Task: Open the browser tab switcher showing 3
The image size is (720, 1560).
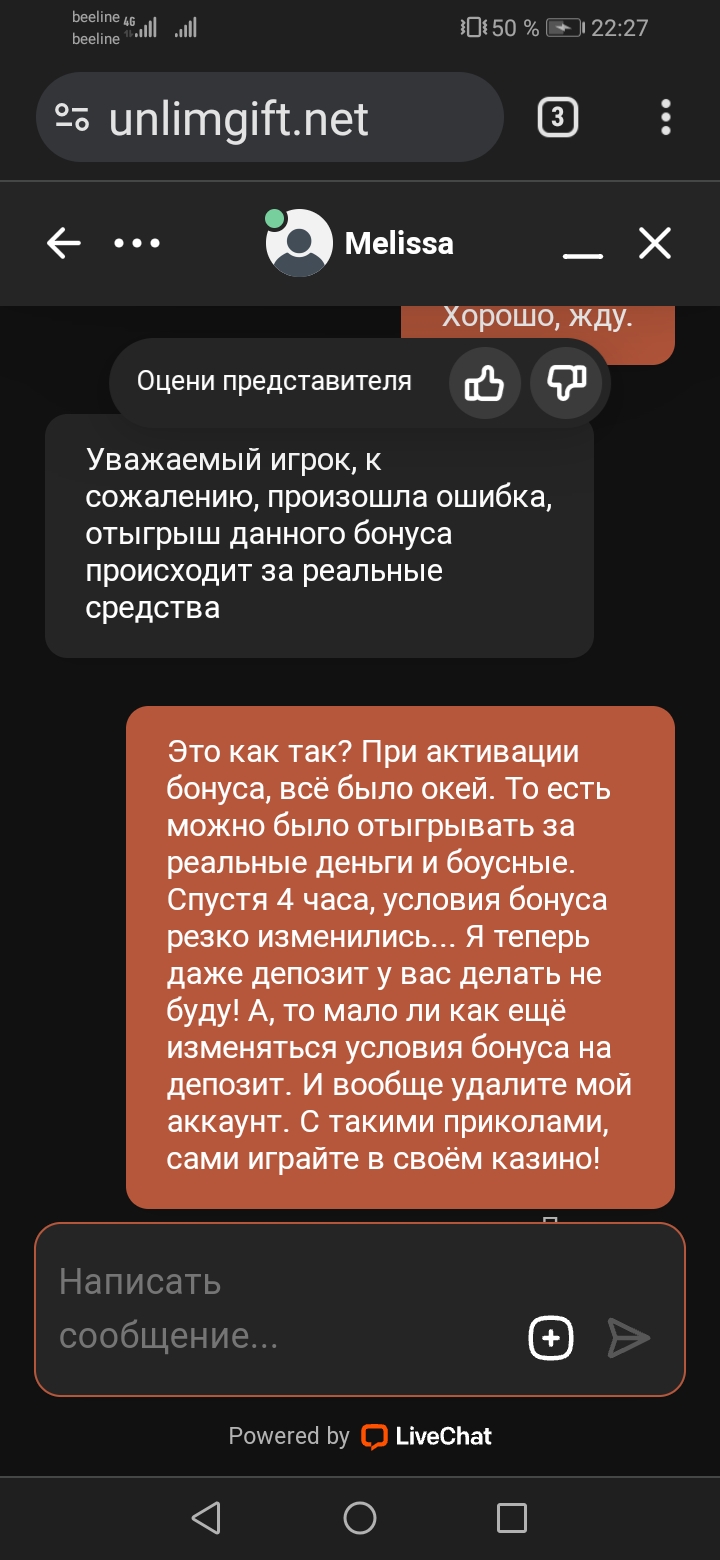Action: (x=557, y=118)
